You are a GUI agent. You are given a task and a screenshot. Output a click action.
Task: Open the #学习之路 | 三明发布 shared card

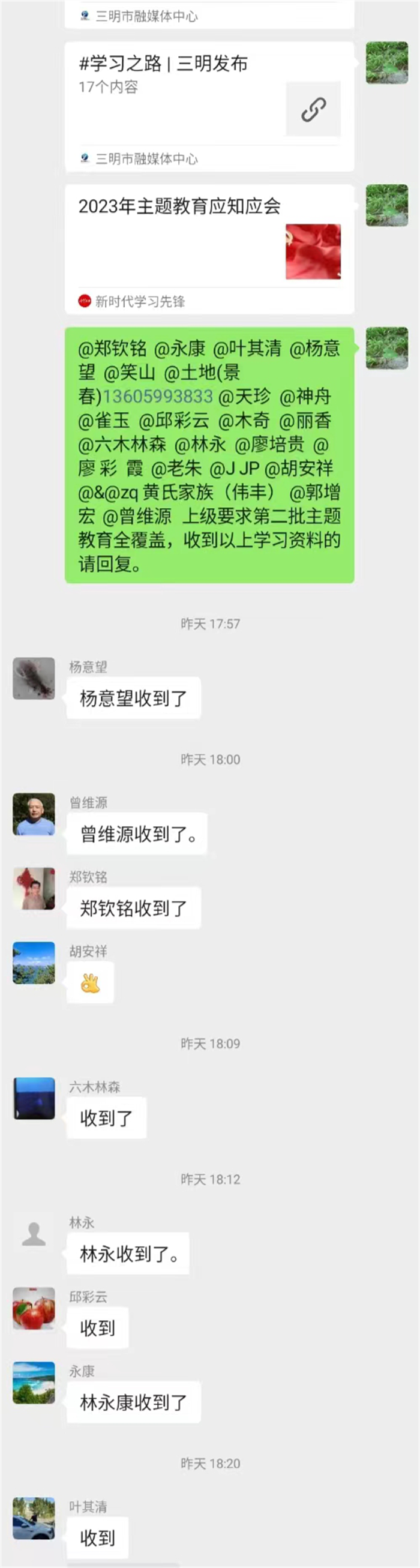click(x=209, y=107)
